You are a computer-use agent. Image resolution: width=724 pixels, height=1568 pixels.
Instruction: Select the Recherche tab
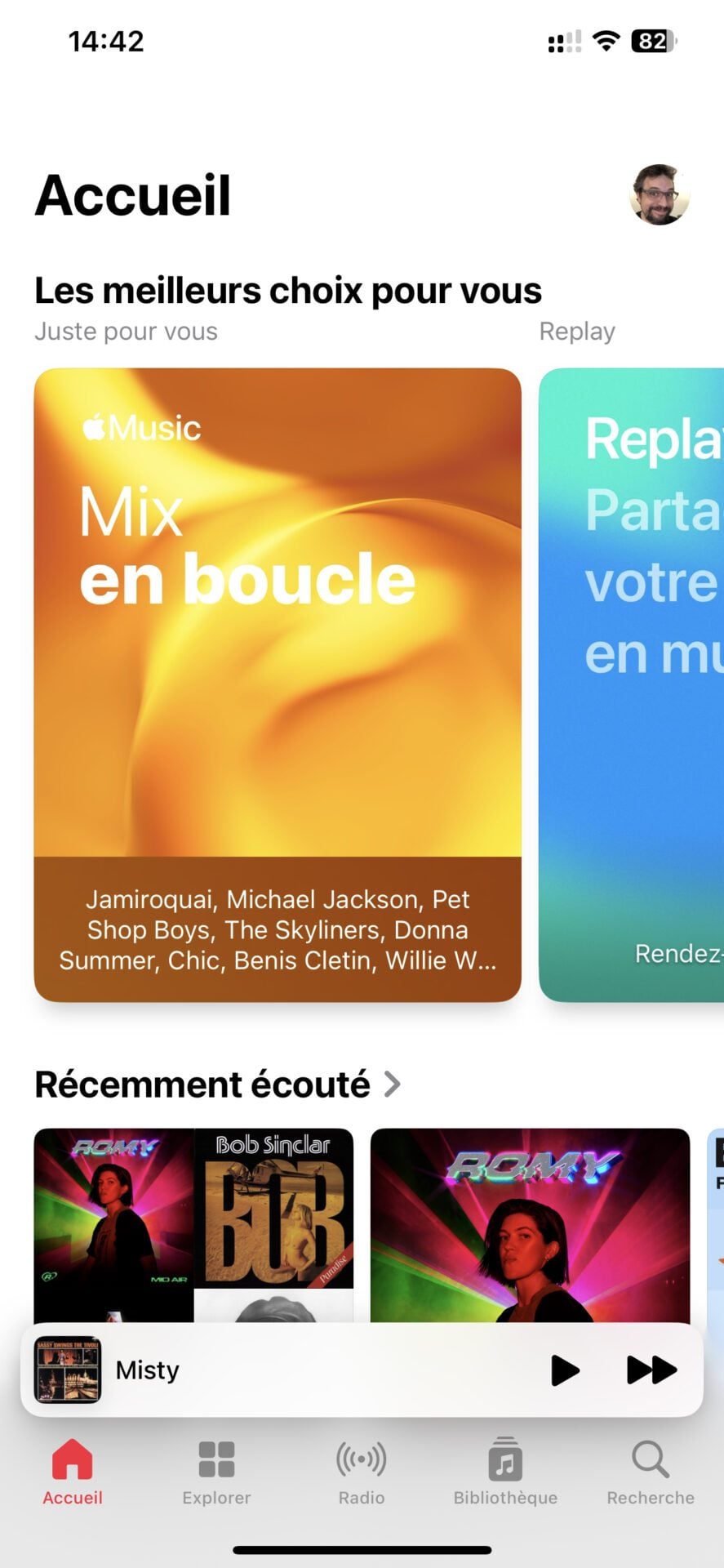coord(651,1472)
